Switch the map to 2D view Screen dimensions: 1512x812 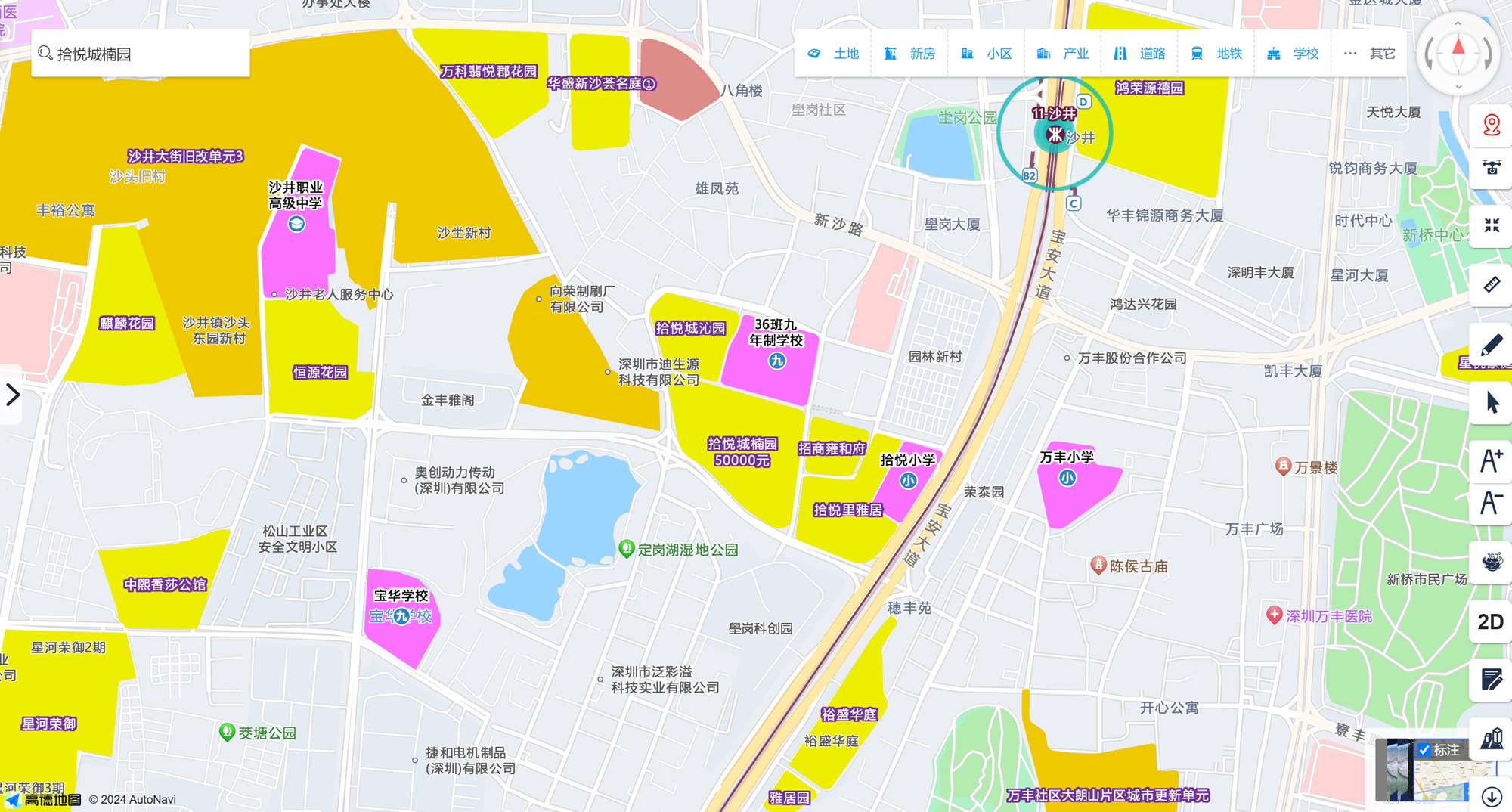coord(1490,621)
